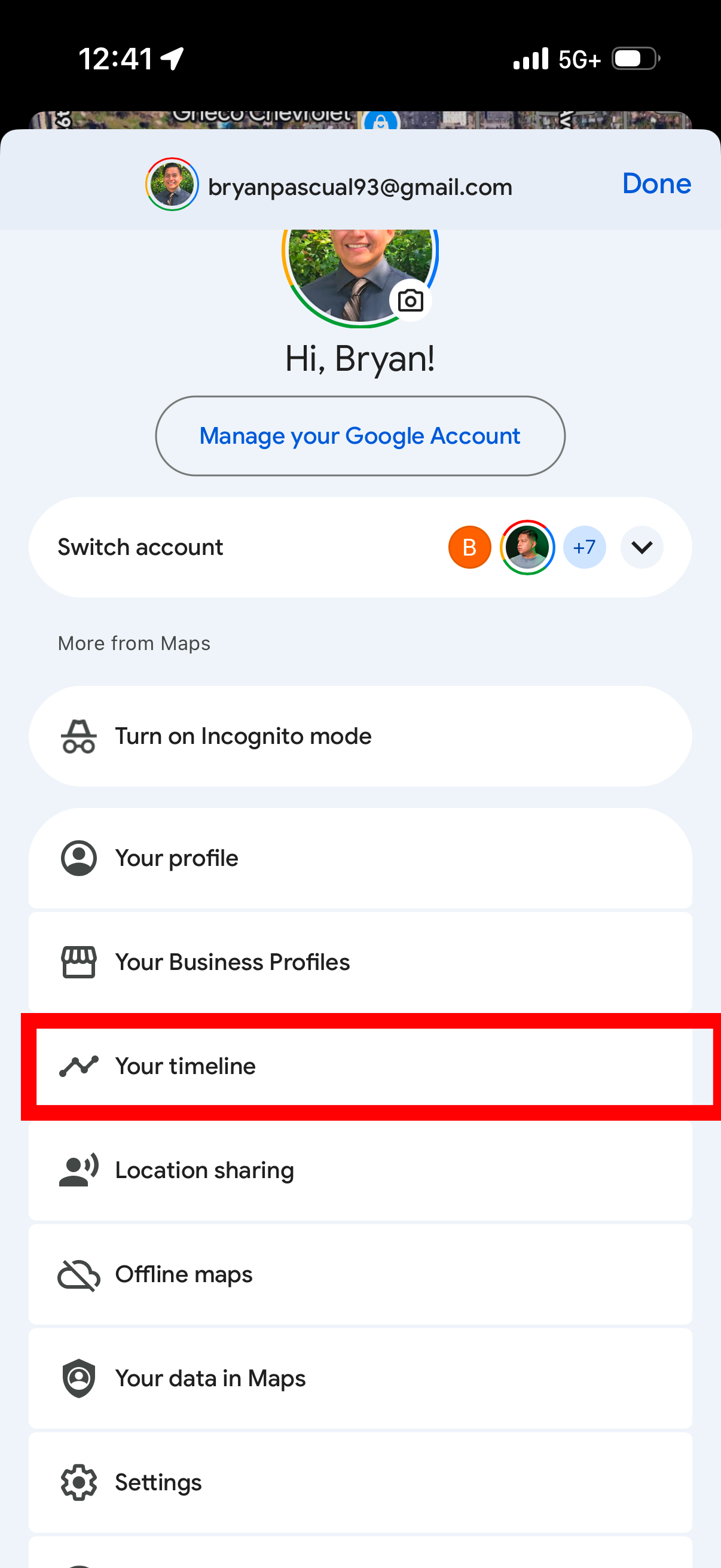Expand the Switch account chevron
The width and height of the screenshot is (721, 1568).
642,547
